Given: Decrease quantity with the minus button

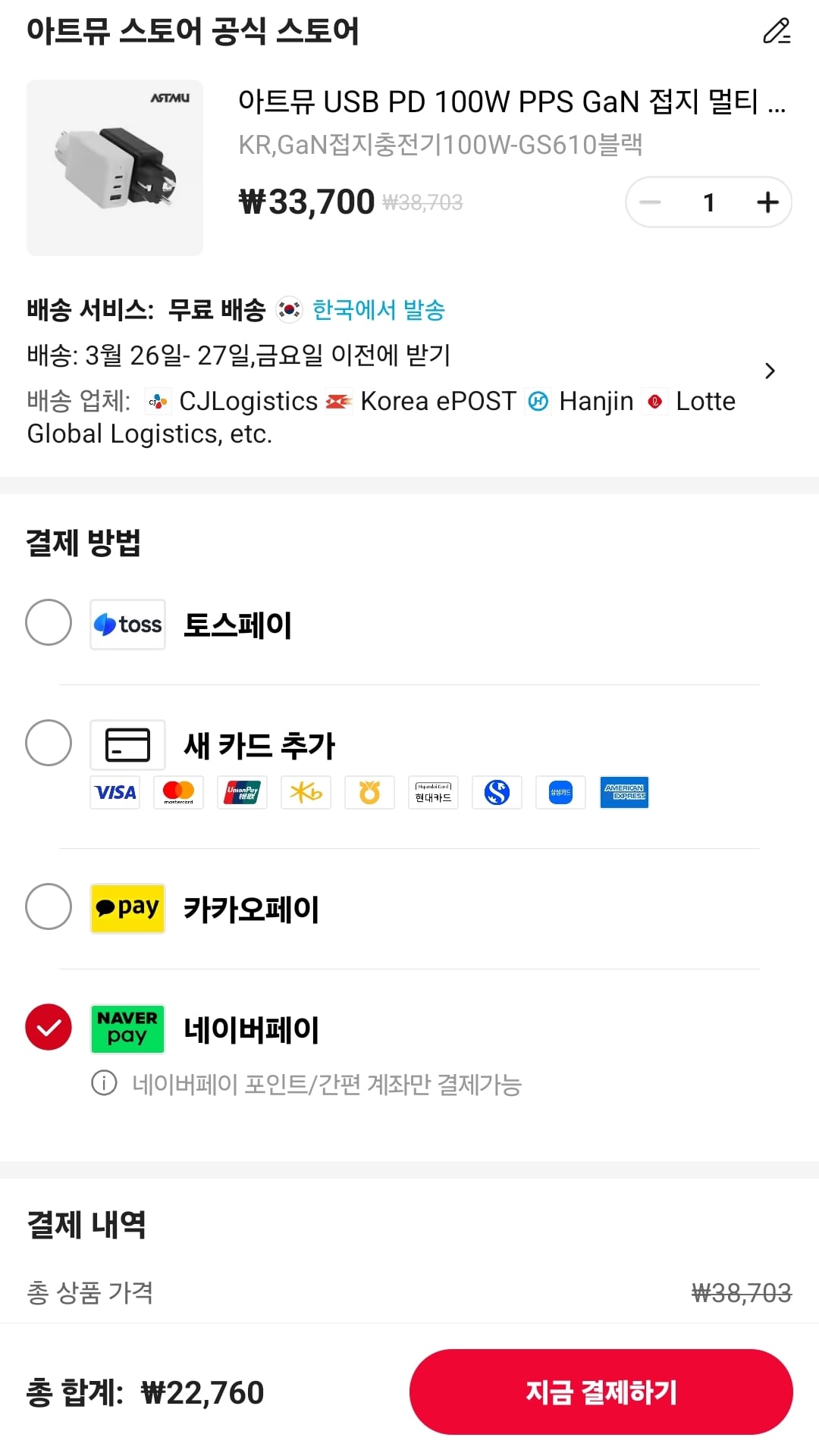Looking at the screenshot, I should (x=651, y=202).
